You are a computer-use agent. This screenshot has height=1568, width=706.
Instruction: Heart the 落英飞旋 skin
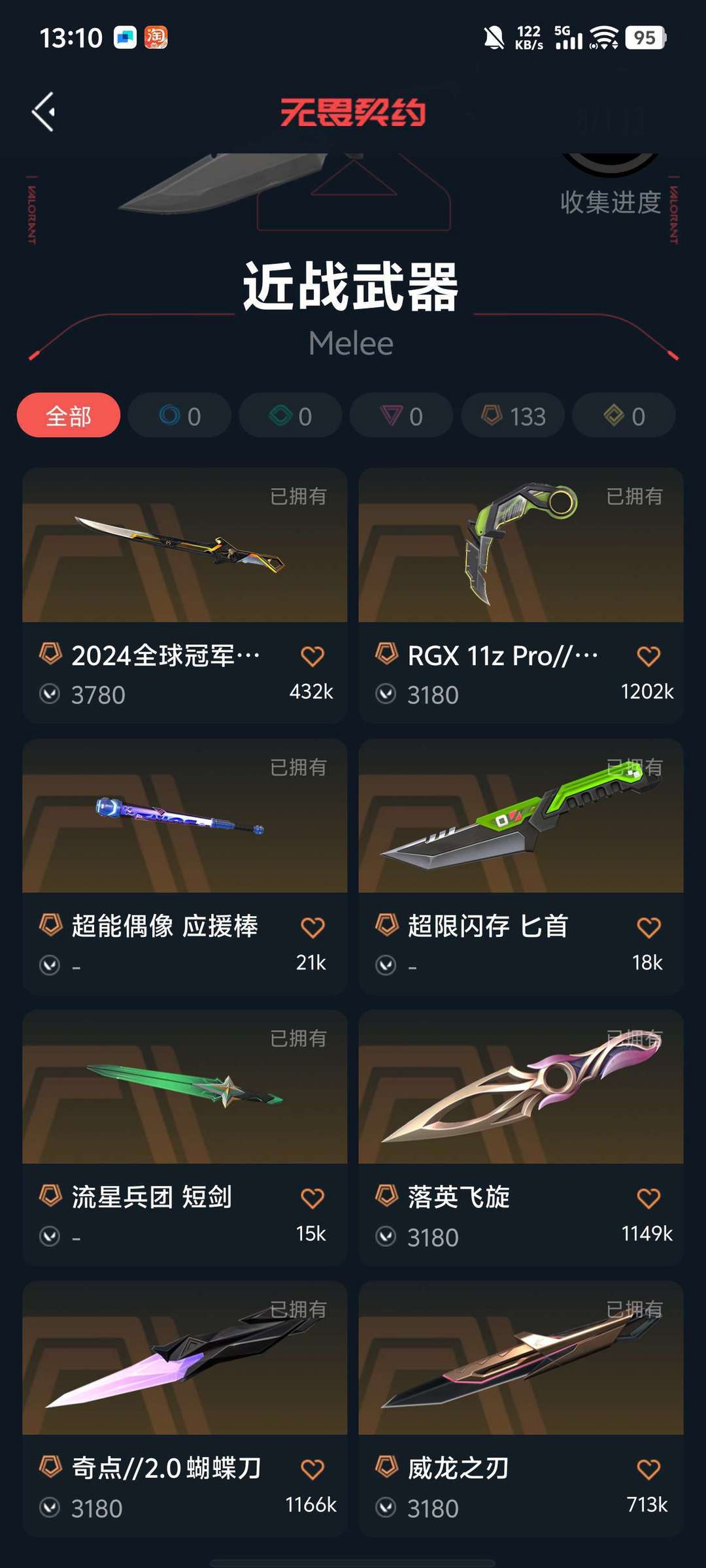coord(648,1198)
